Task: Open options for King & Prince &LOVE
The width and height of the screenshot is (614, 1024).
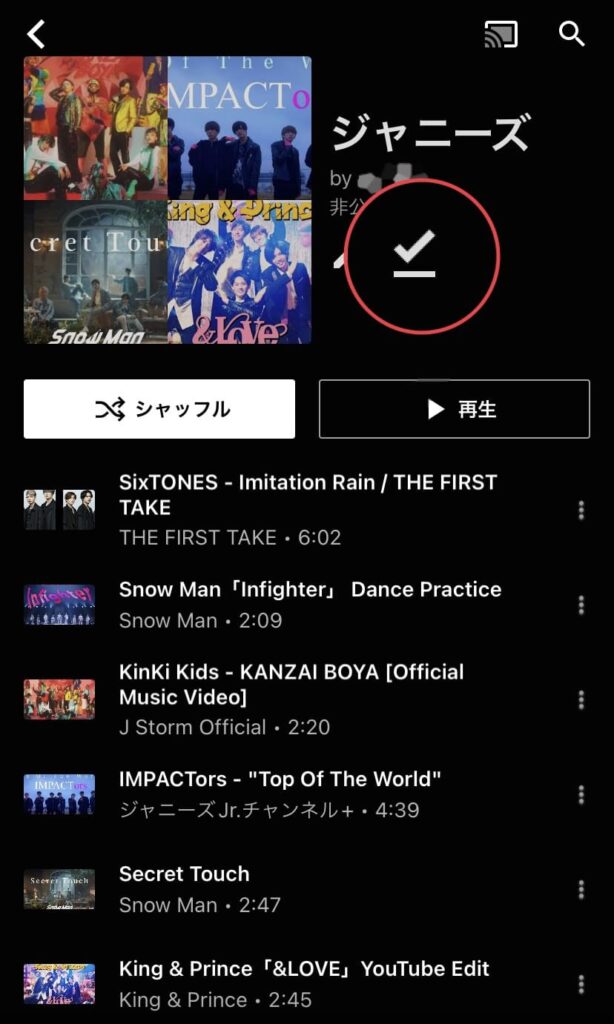Action: coord(581,984)
